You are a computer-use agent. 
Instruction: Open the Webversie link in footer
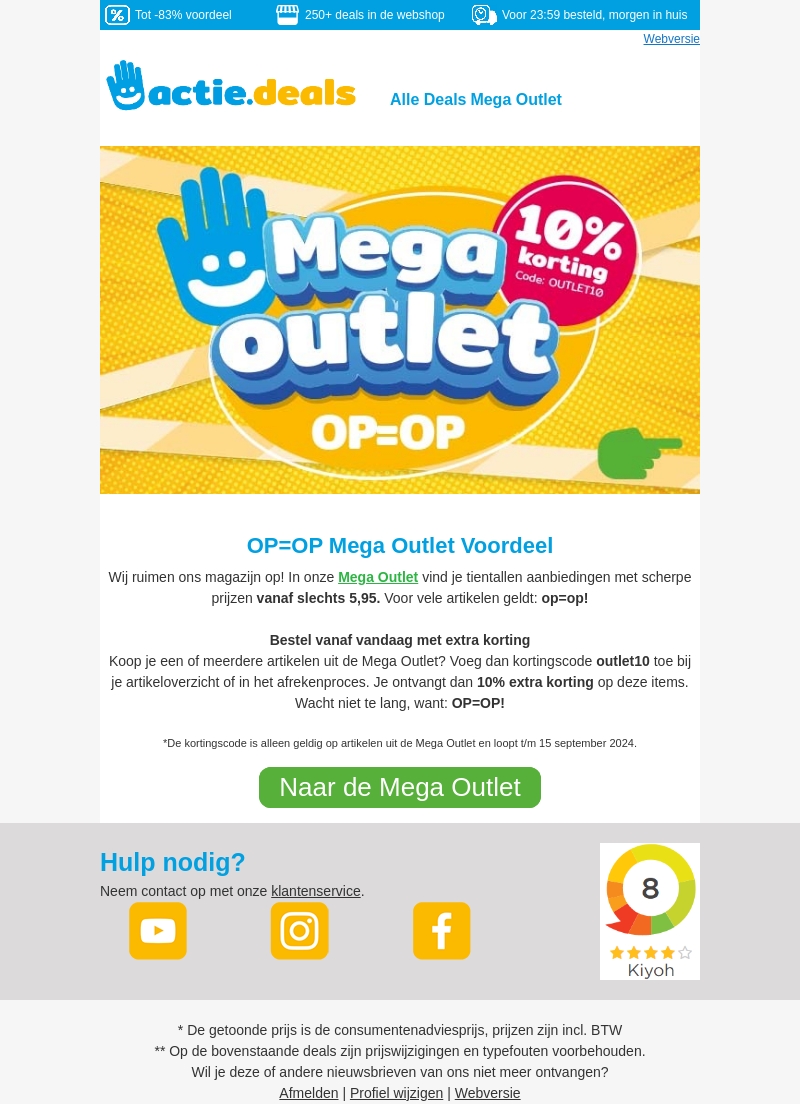point(487,1093)
